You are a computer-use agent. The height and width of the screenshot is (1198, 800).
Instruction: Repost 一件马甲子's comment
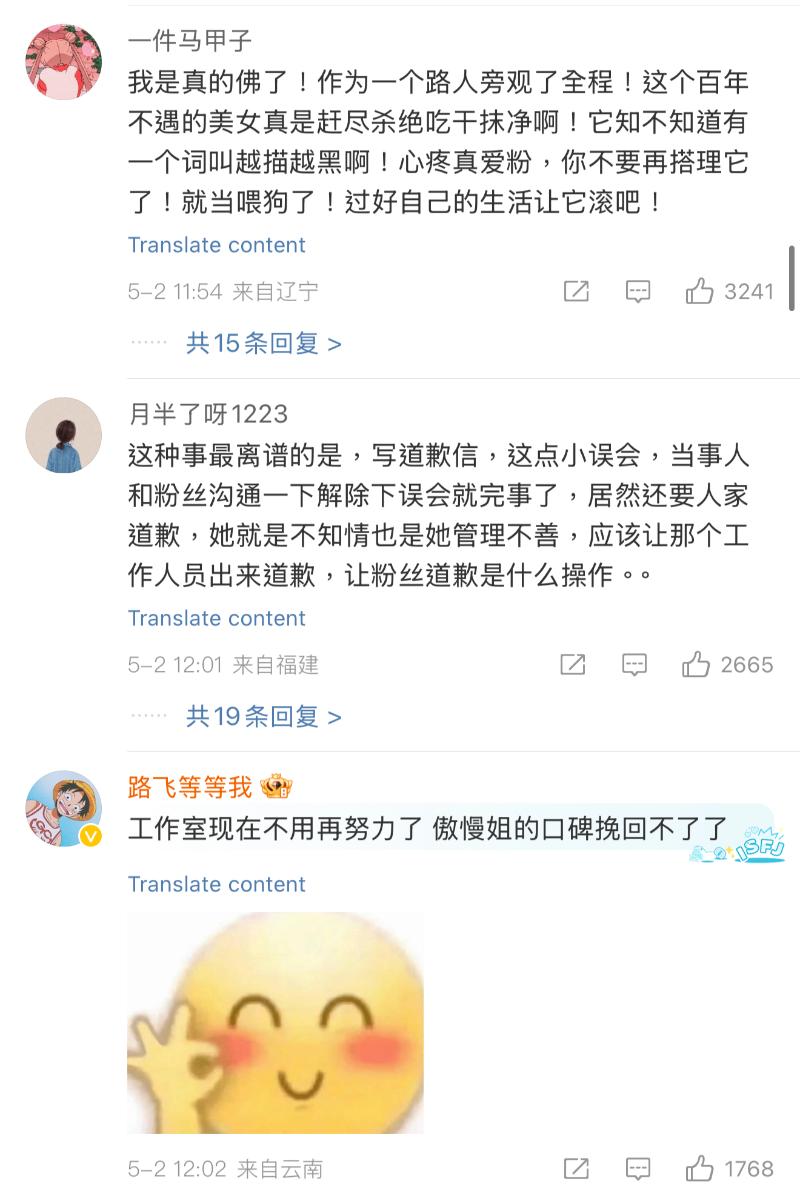point(576,291)
